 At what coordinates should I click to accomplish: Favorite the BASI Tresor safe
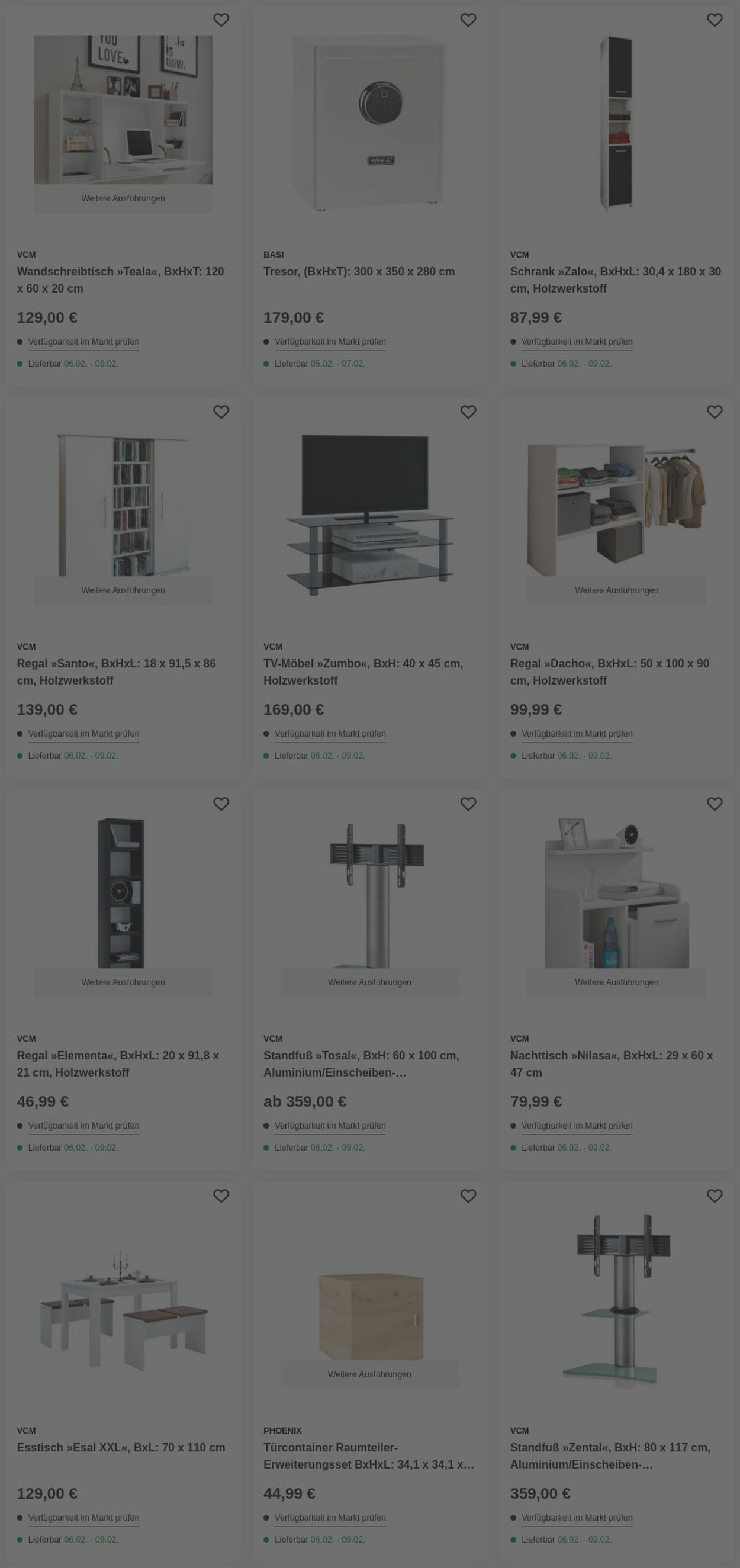468,20
